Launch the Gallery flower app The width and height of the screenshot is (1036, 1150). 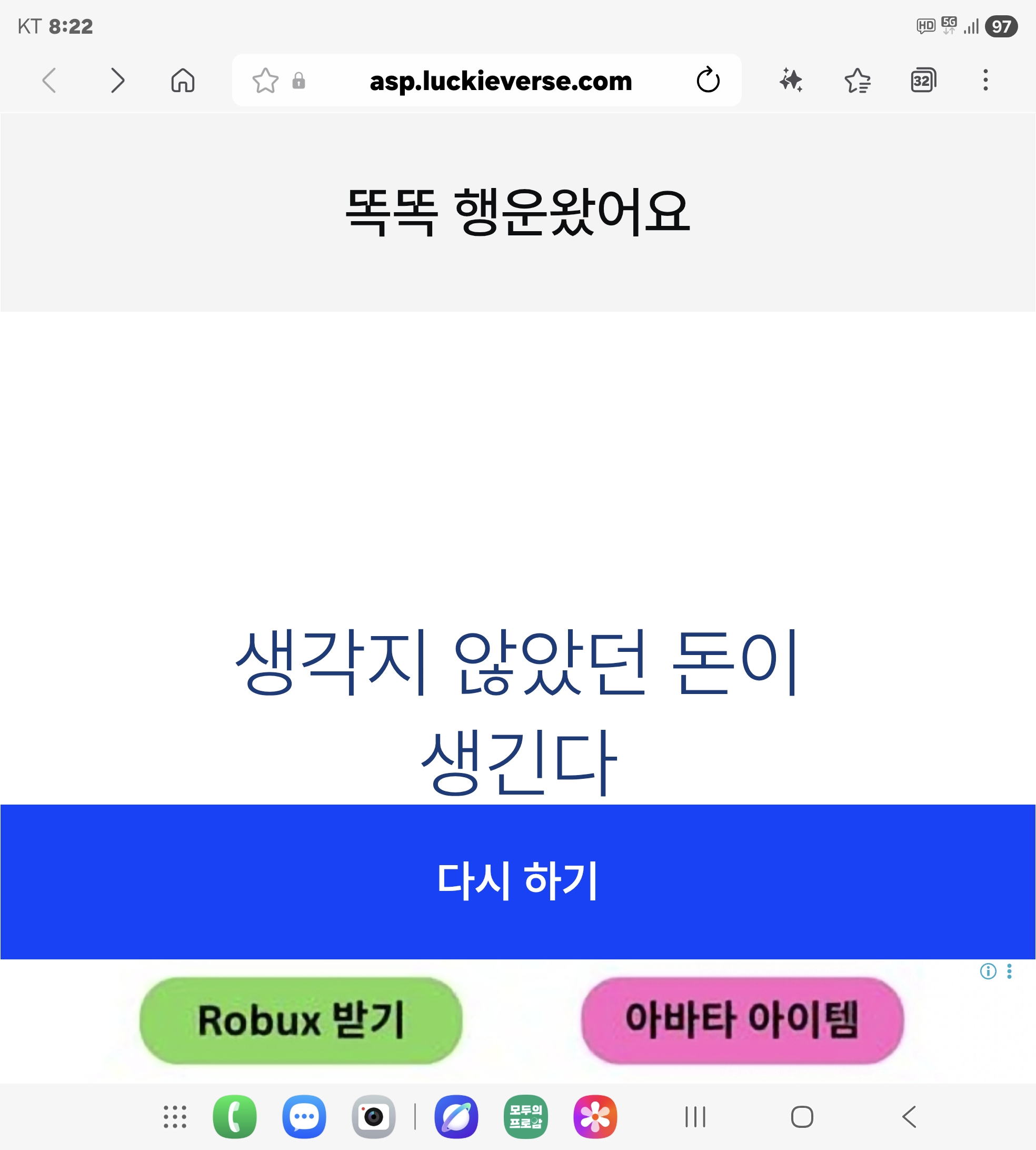[595, 1116]
